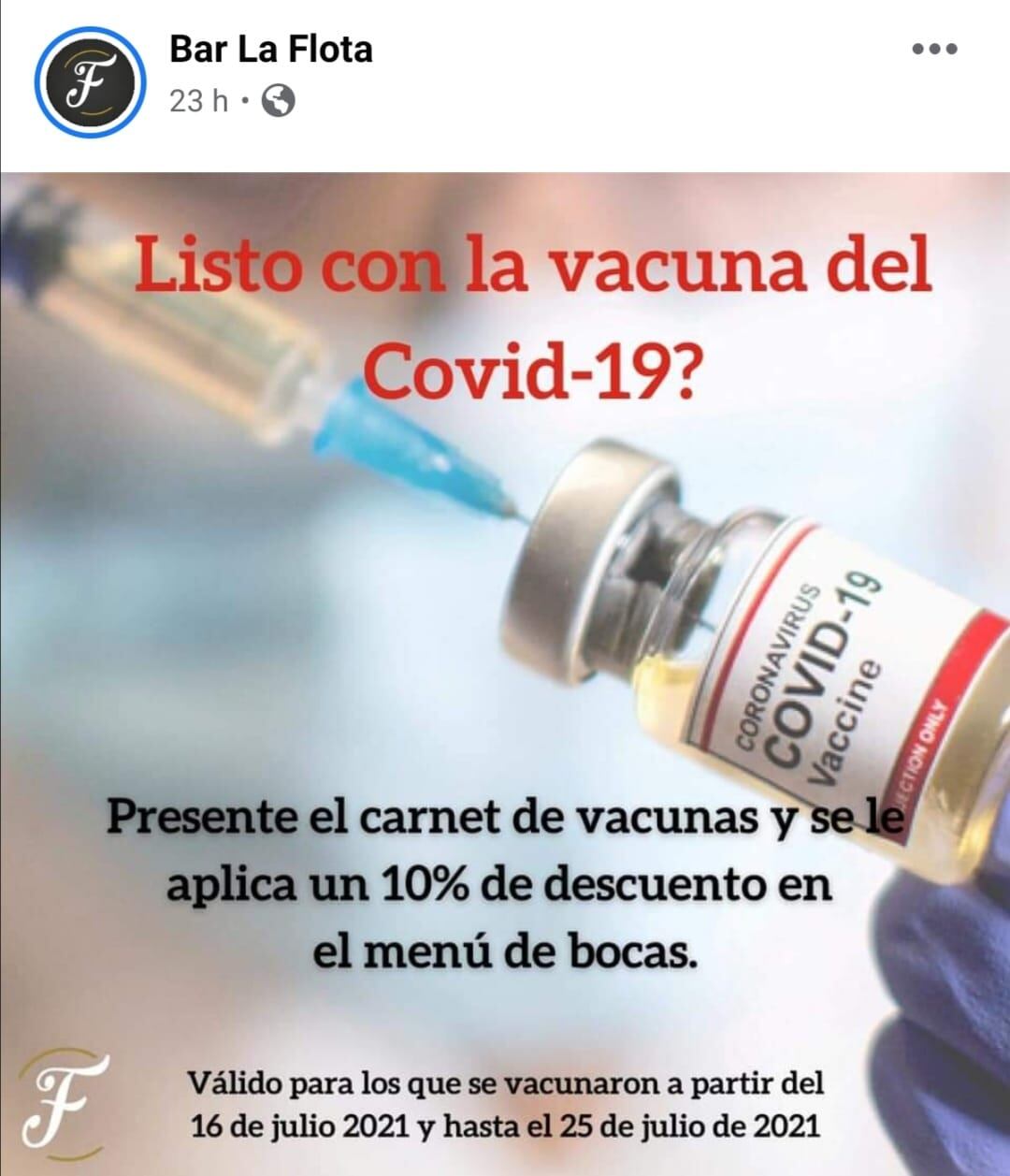Open the post's three-dot options menu
This screenshot has width=1010, height=1176.
click(934, 49)
